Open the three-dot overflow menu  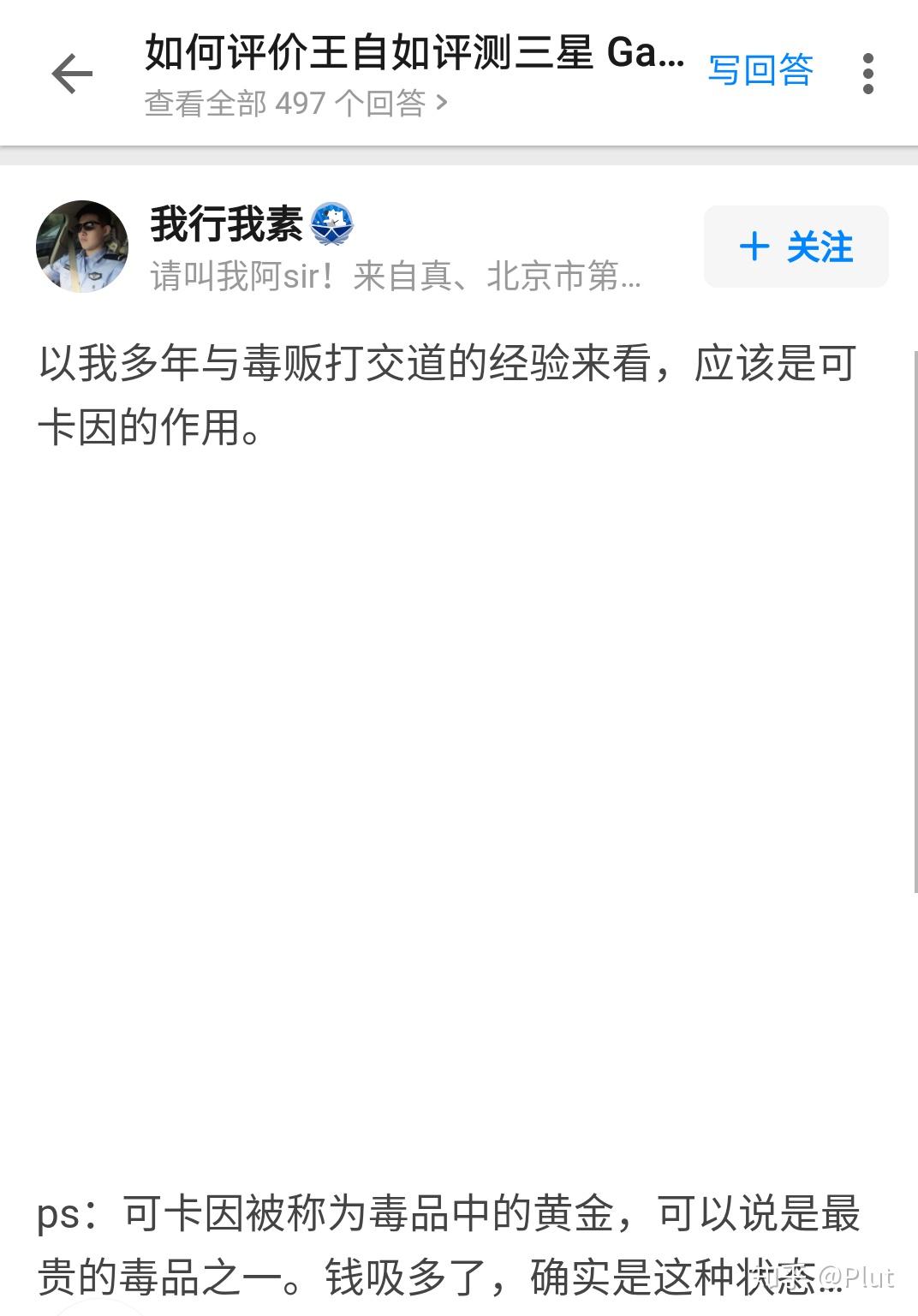[x=867, y=74]
